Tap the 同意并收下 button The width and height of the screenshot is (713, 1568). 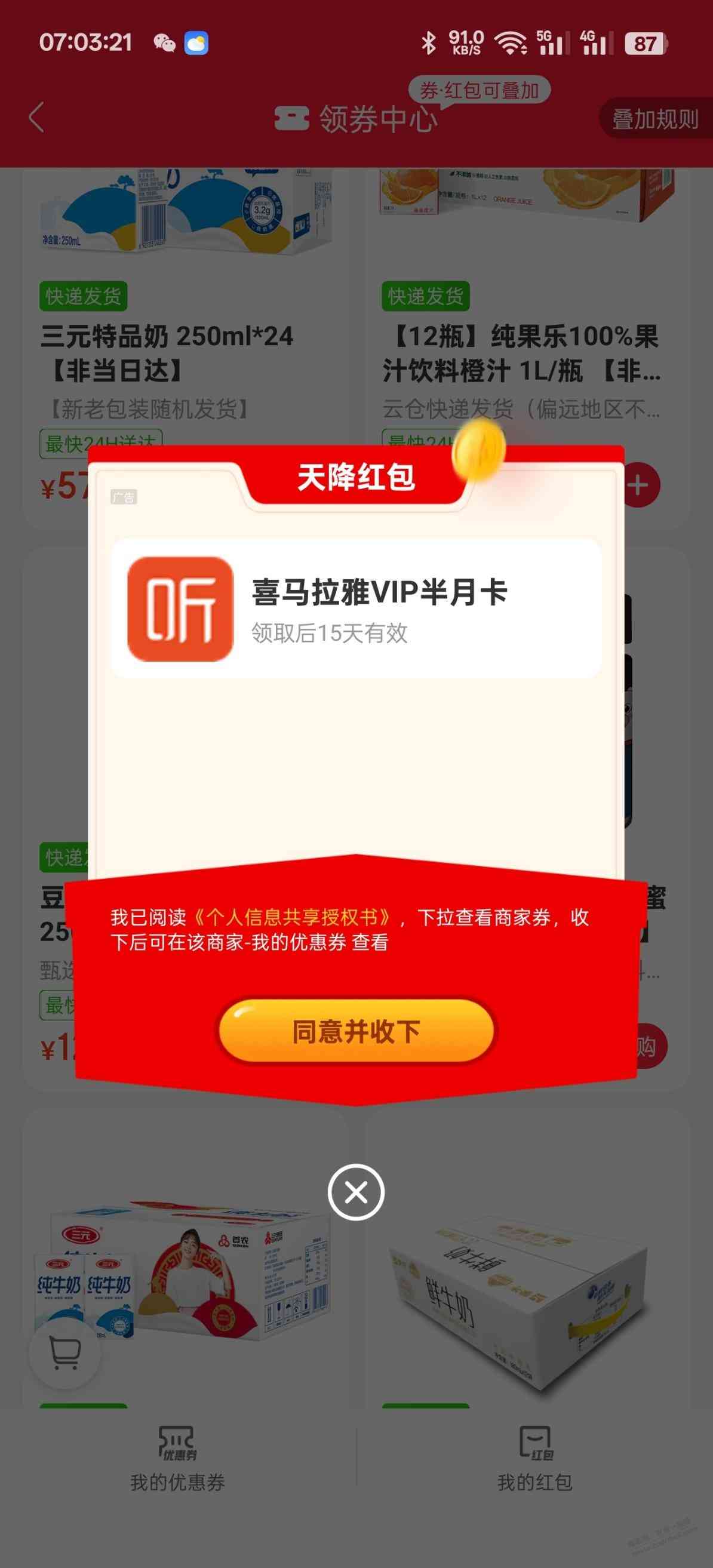(x=356, y=1031)
